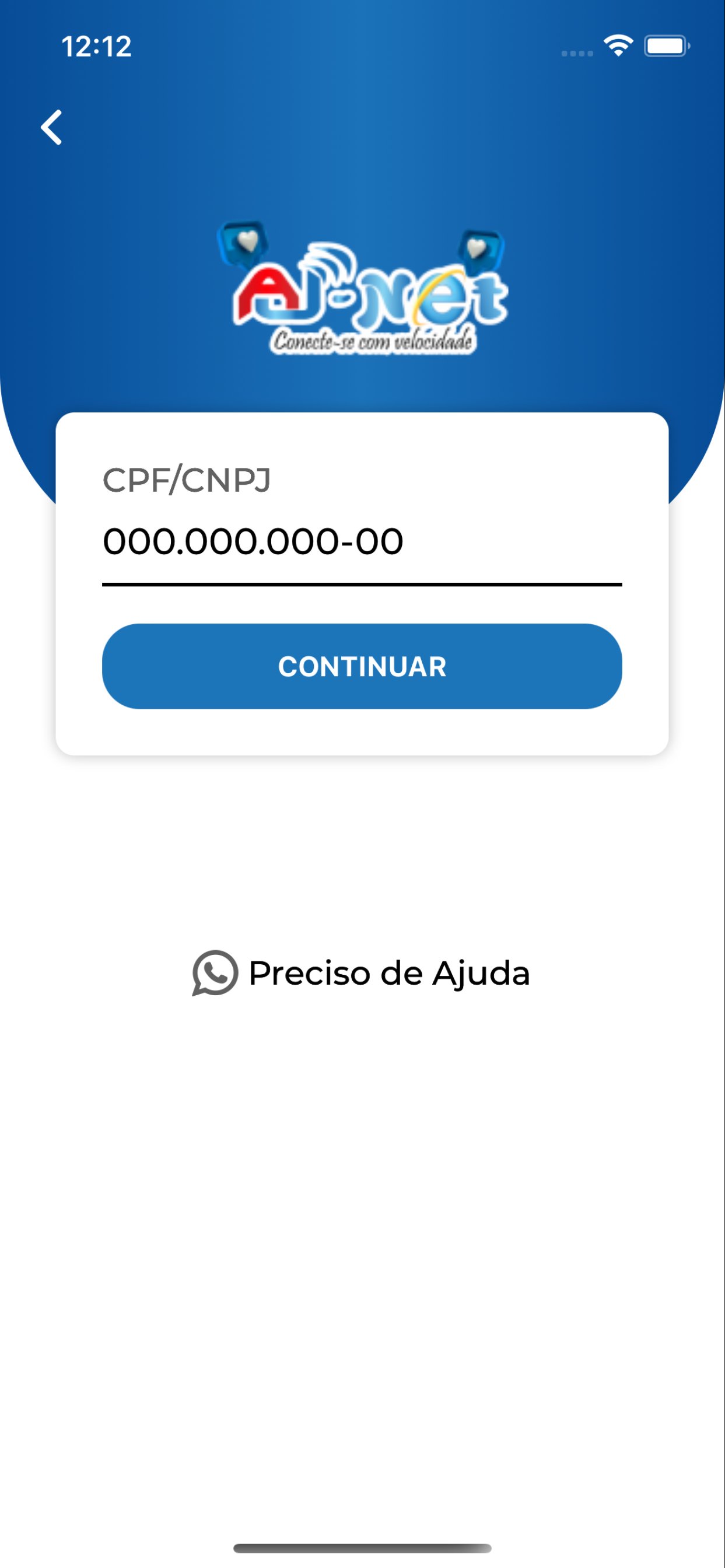The width and height of the screenshot is (725, 1568).
Task: Focus the CPF/CNPJ input field
Action: (x=362, y=541)
